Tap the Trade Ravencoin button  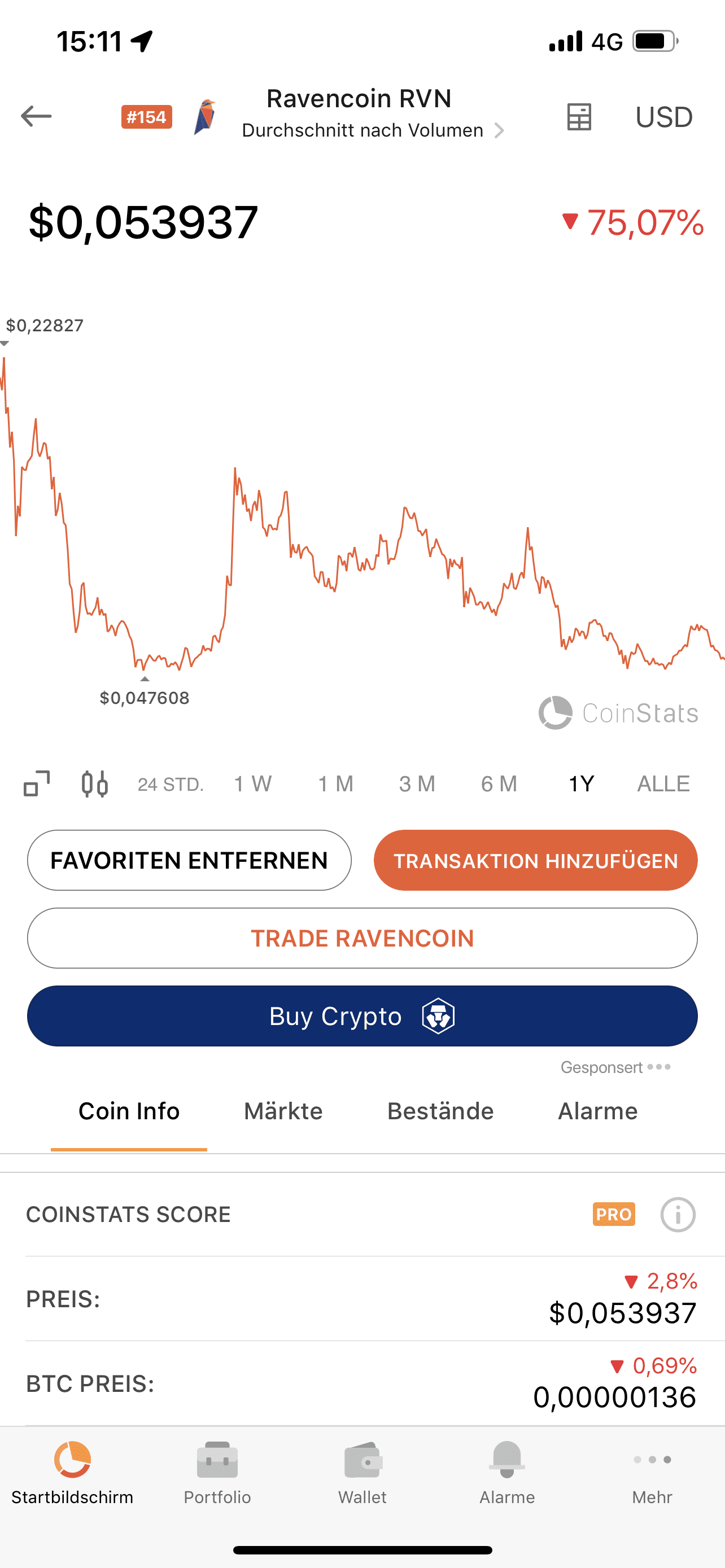[x=362, y=938]
